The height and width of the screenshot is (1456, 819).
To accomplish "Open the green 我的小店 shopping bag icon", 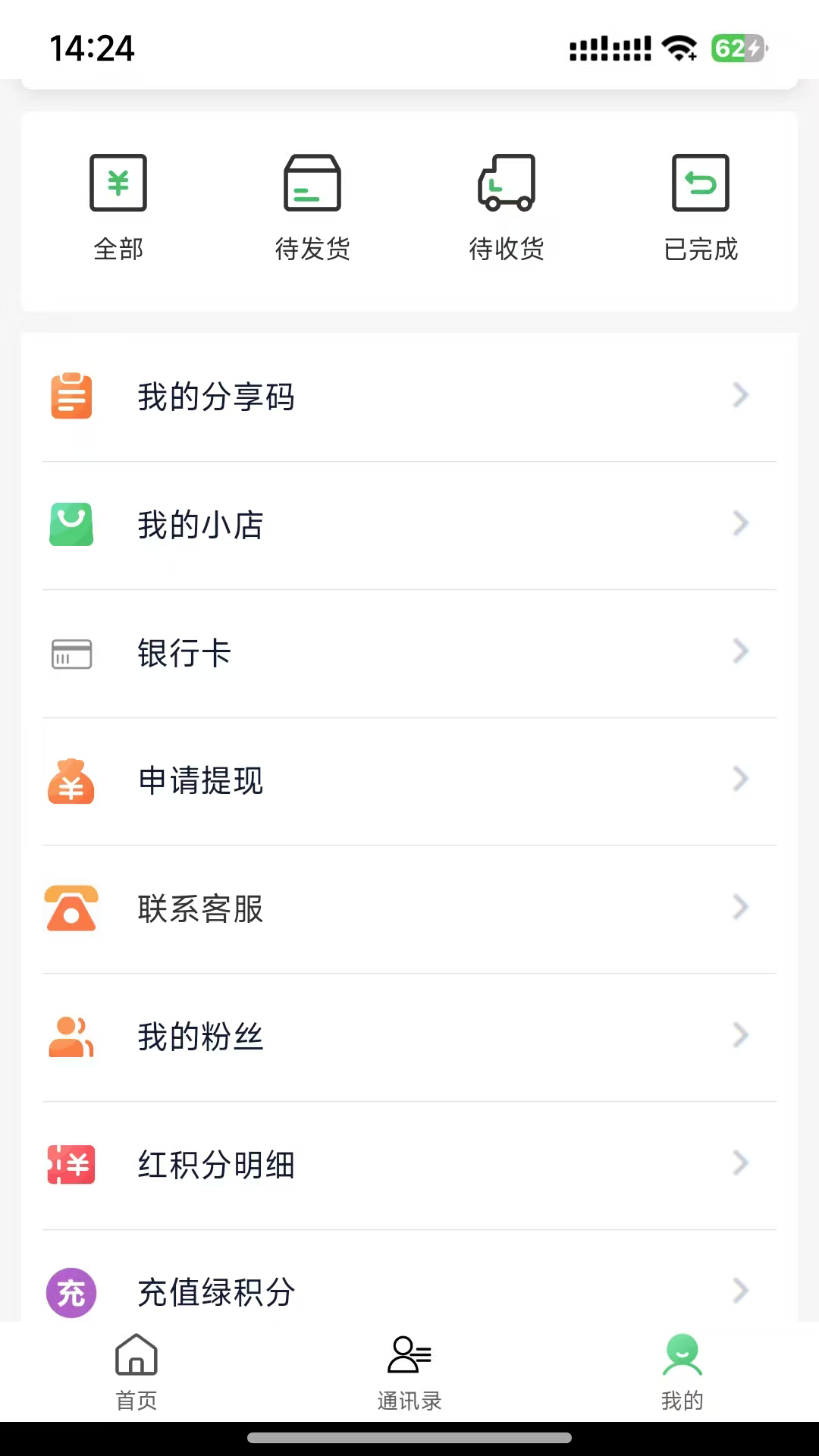I will click(x=71, y=523).
